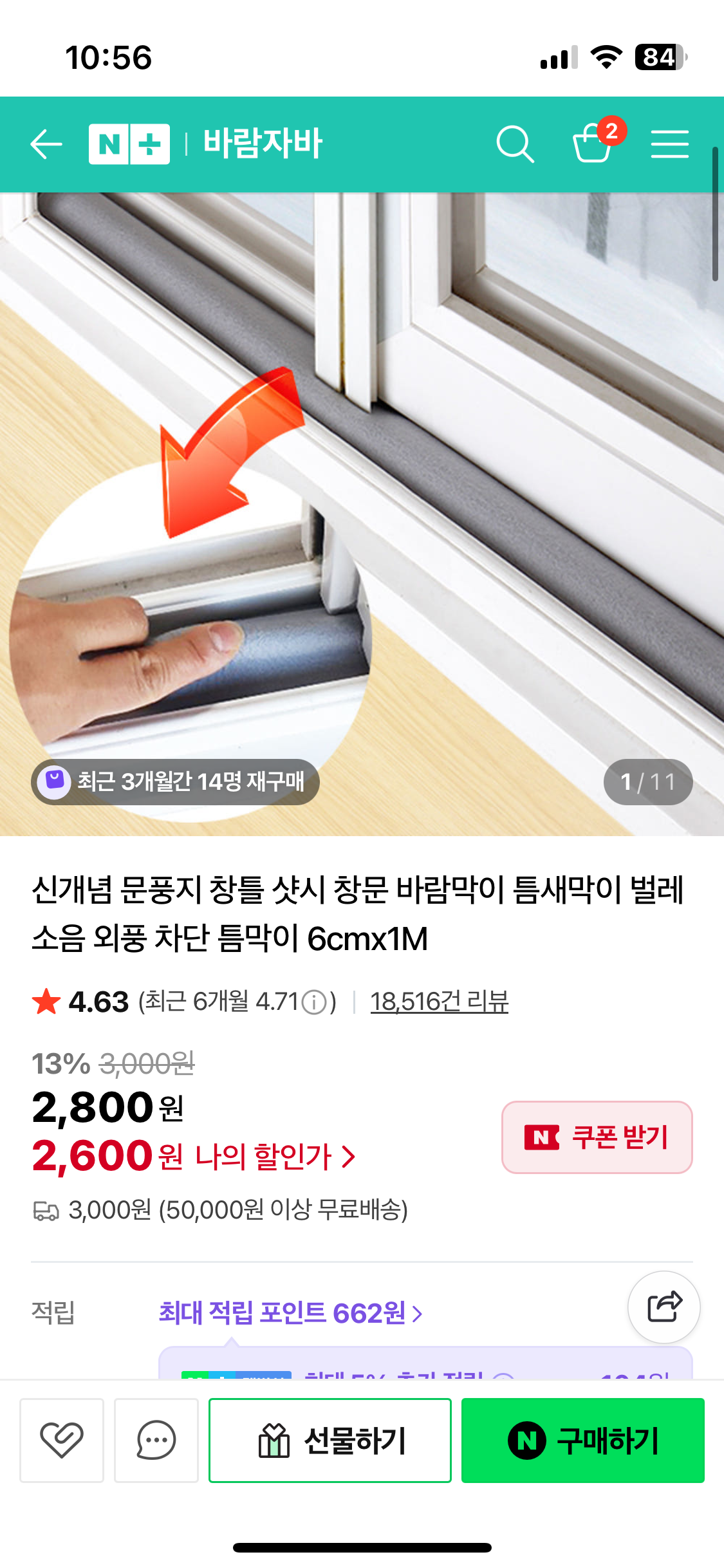724x1568 pixels.
Task: Open the hamburger menu
Action: 669,144
